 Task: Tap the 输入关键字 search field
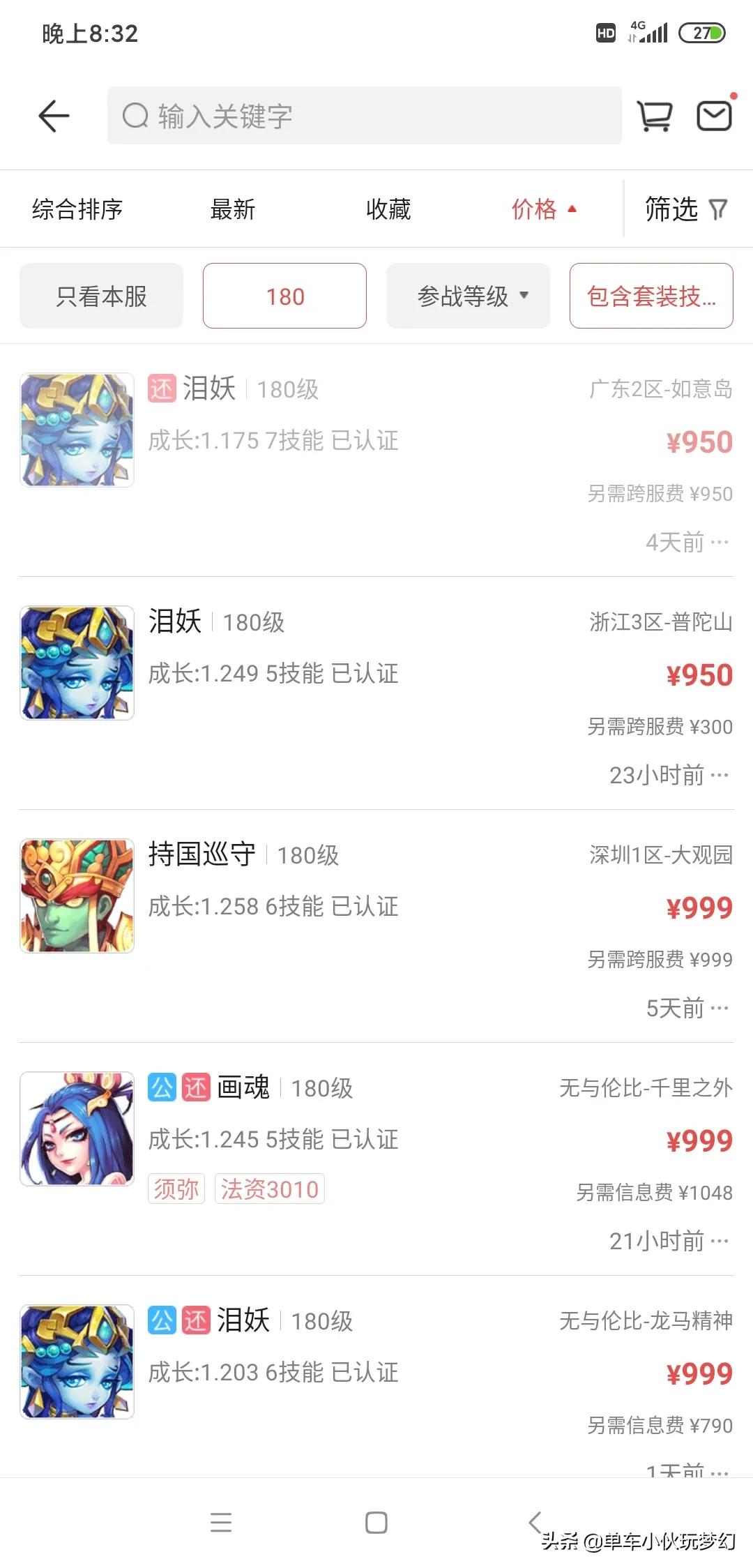tap(364, 116)
